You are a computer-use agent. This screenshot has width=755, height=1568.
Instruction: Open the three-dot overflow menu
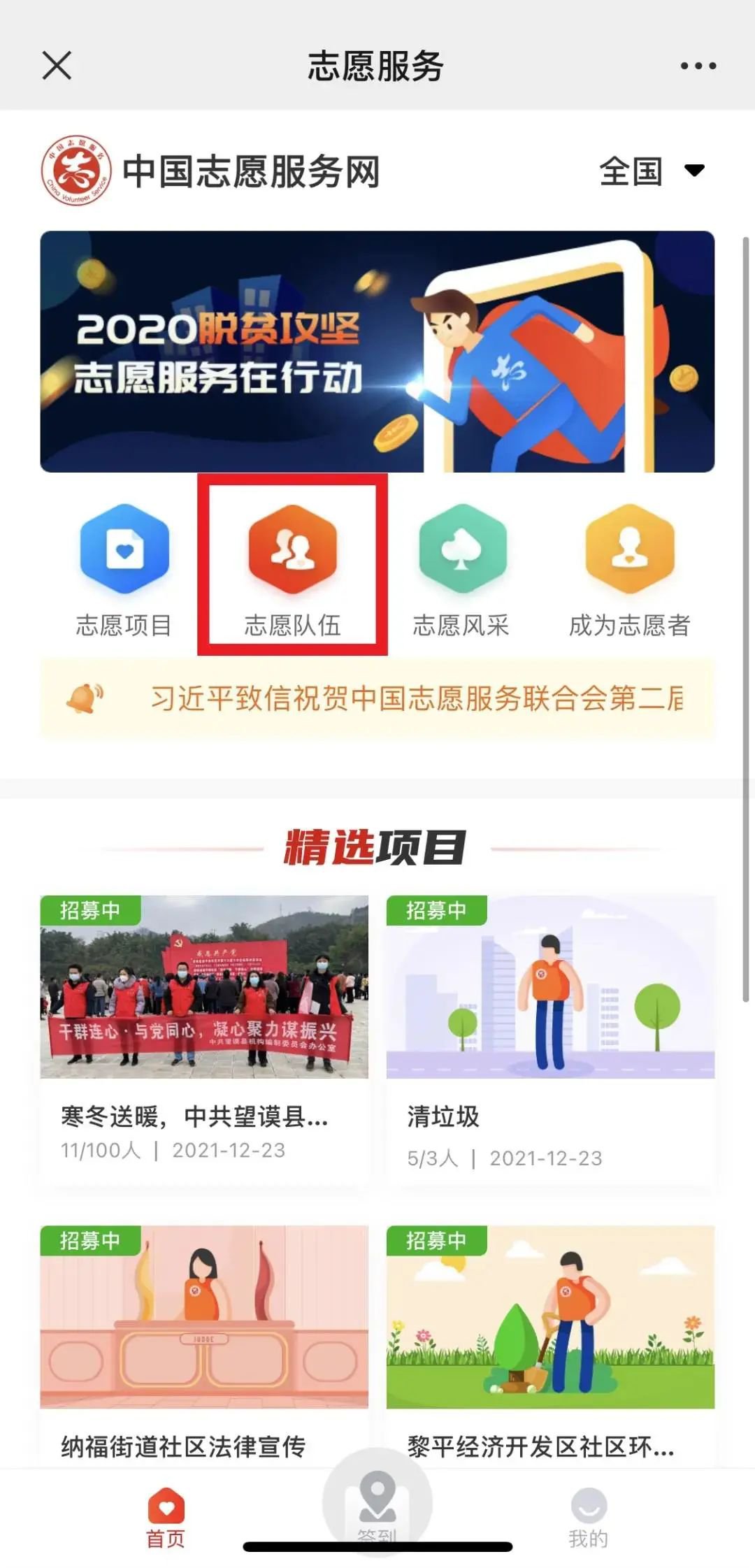(x=698, y=66)
